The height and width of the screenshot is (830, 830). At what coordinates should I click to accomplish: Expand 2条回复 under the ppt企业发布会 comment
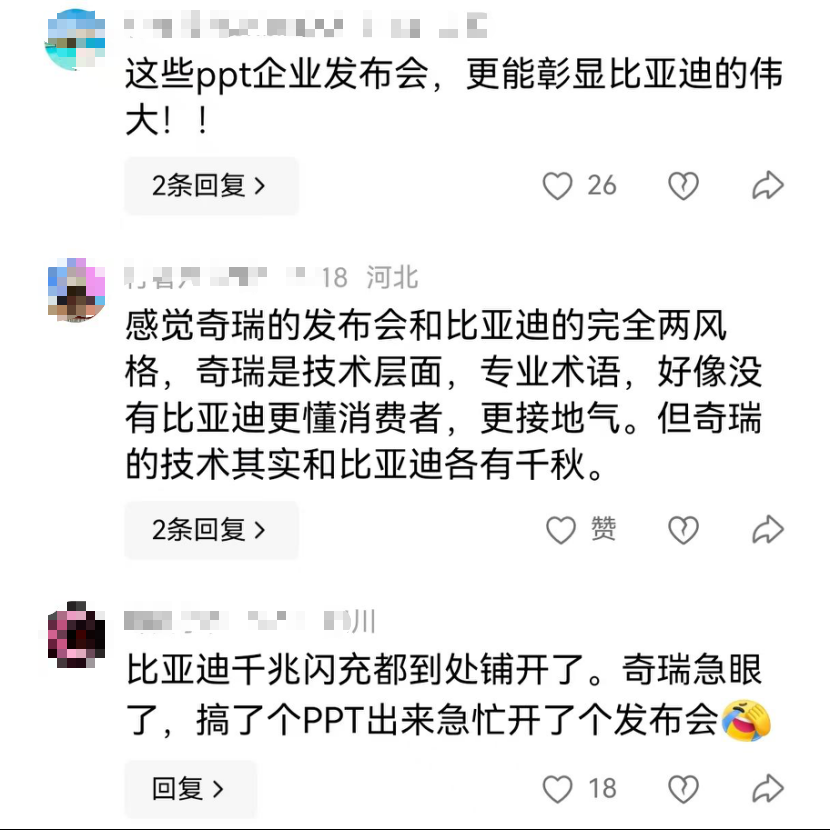[x=210, y=186]
